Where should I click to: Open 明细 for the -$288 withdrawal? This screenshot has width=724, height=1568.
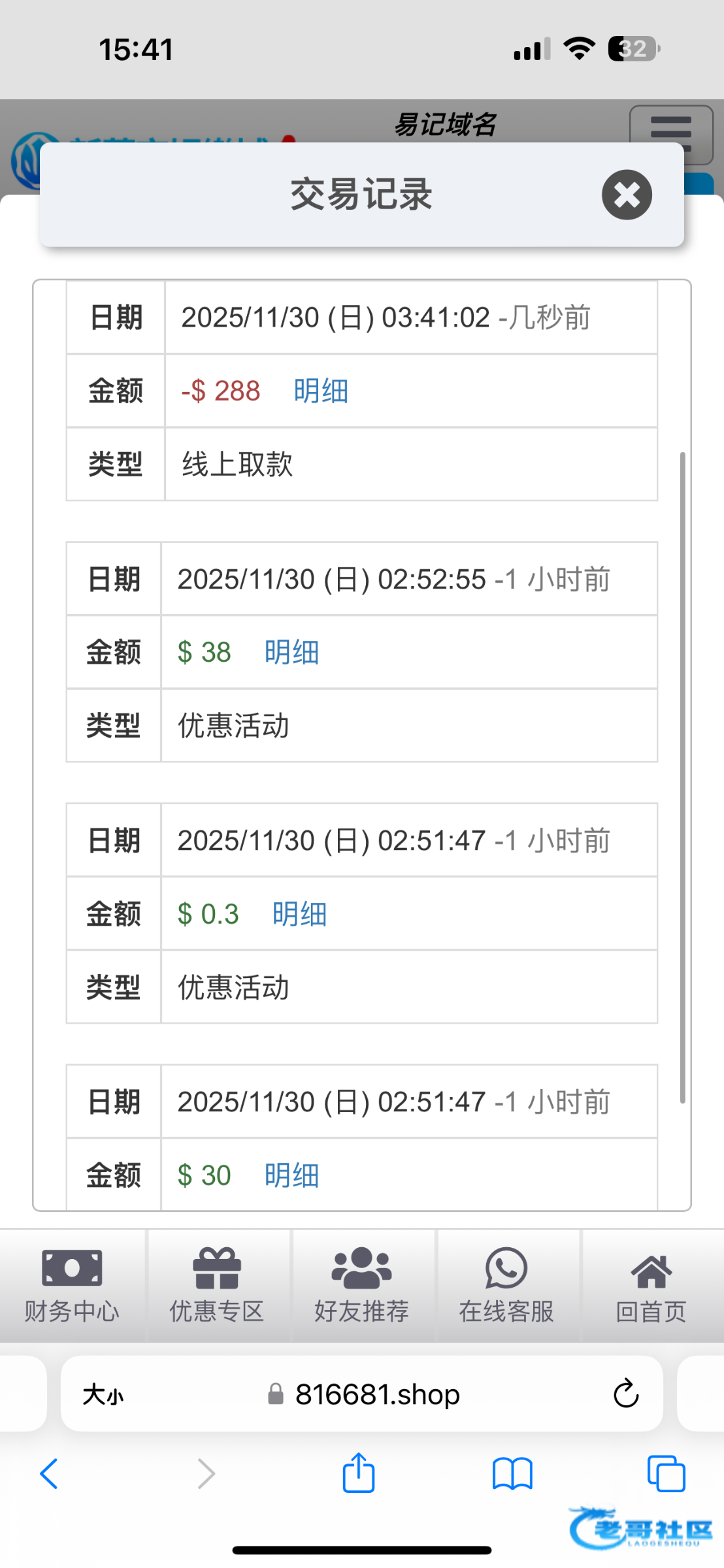click(x=320, y=391)
